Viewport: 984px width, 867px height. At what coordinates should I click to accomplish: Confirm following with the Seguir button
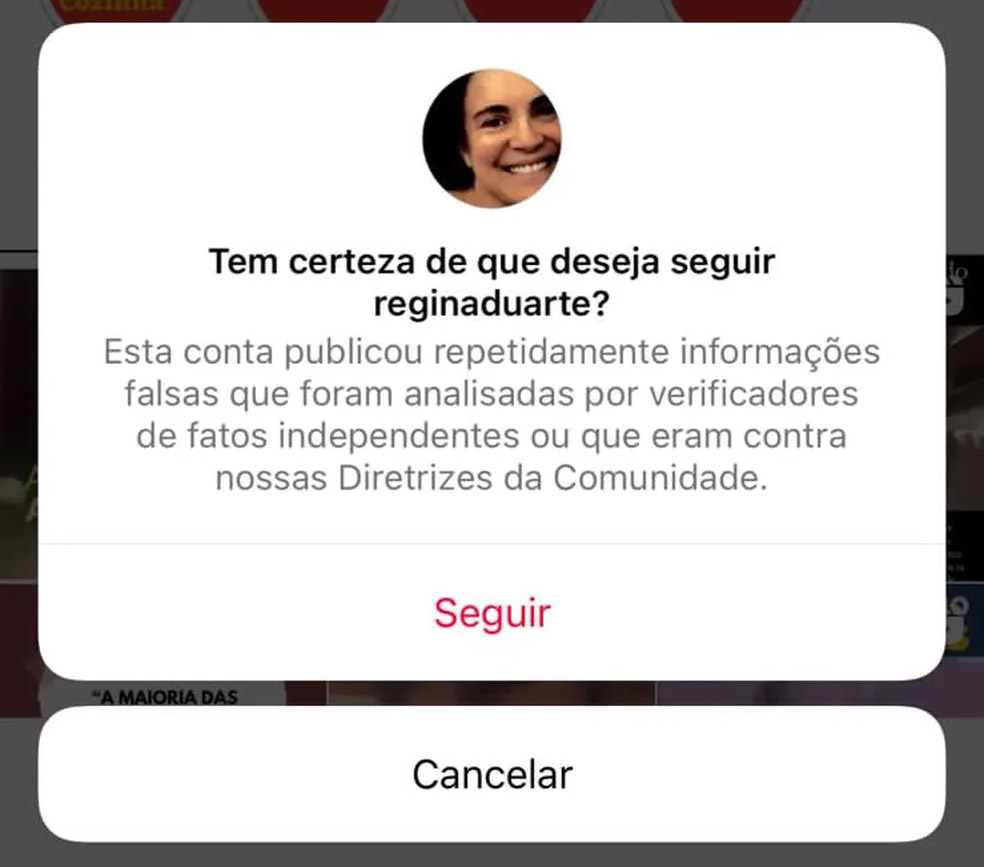pos(492,613)
